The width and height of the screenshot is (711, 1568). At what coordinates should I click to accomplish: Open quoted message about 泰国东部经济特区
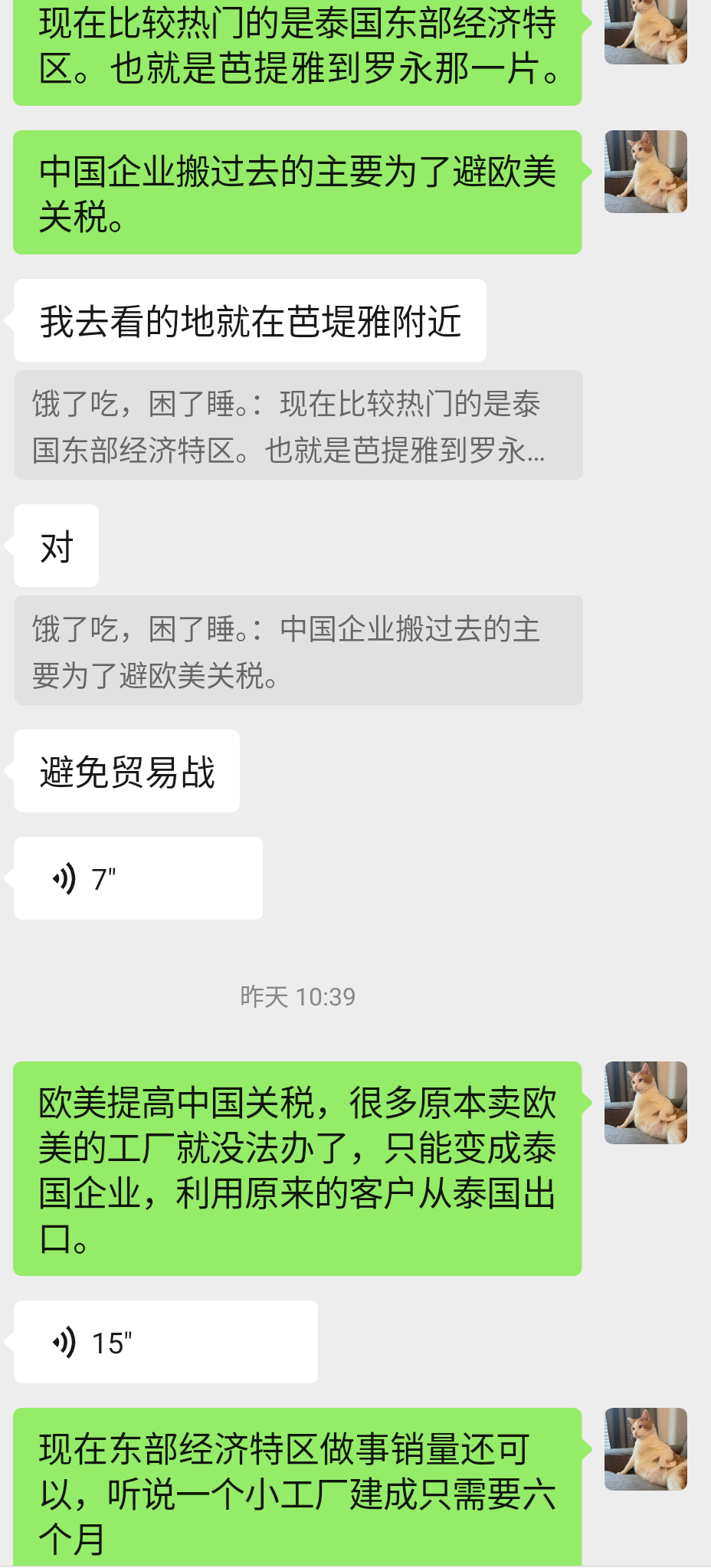tap(299, 425)
